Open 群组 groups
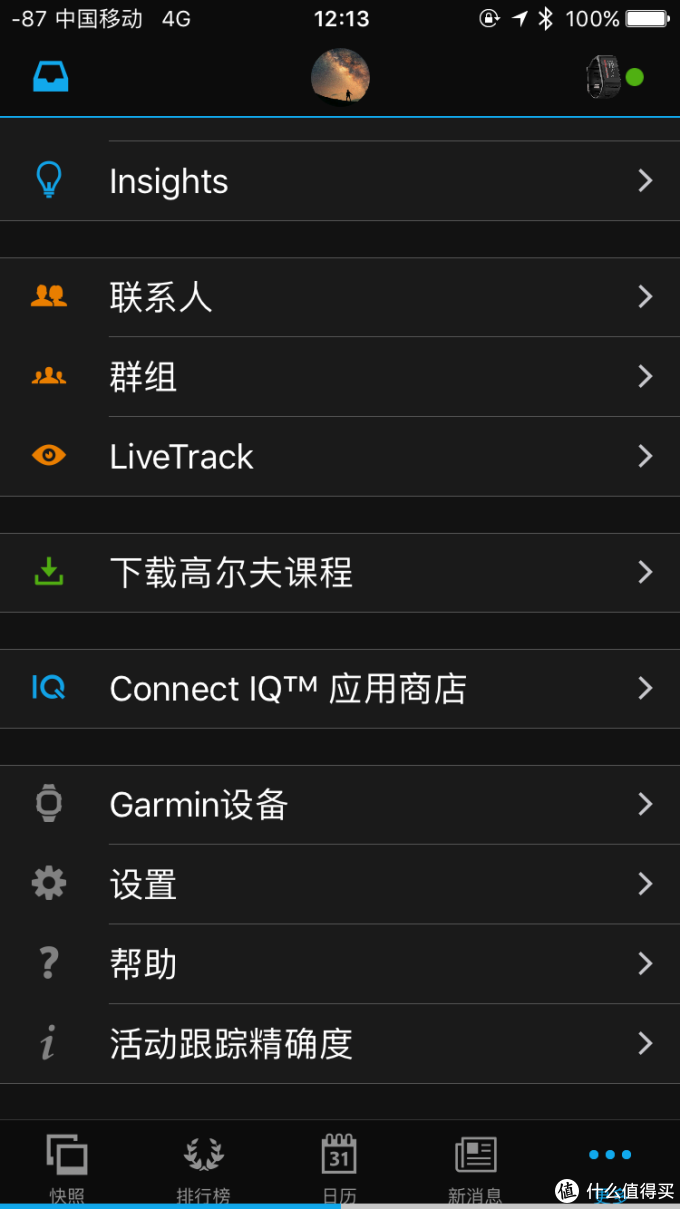This screenshot has width=680, height=1209. pyautogui.click(x=340, y=377)
